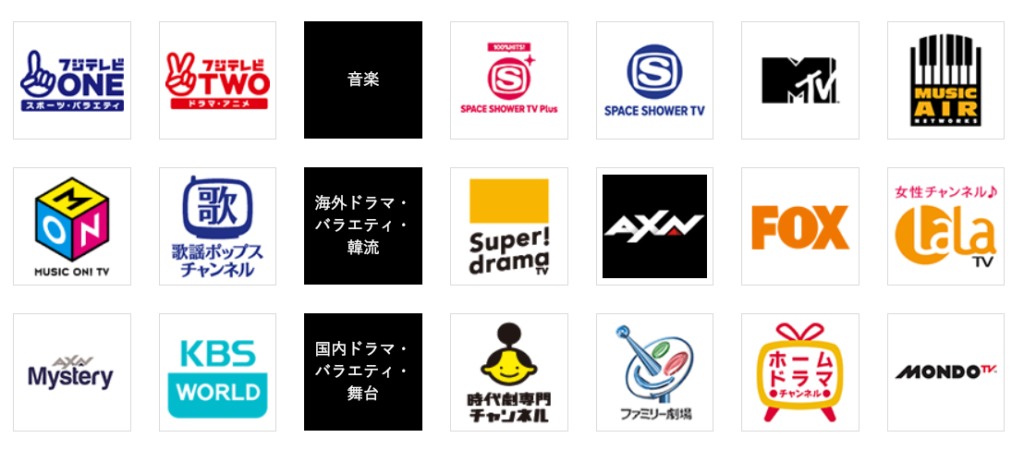Open the AXN Mystery channel
The image size is (1024, 450).
click(x=72, y=372)
